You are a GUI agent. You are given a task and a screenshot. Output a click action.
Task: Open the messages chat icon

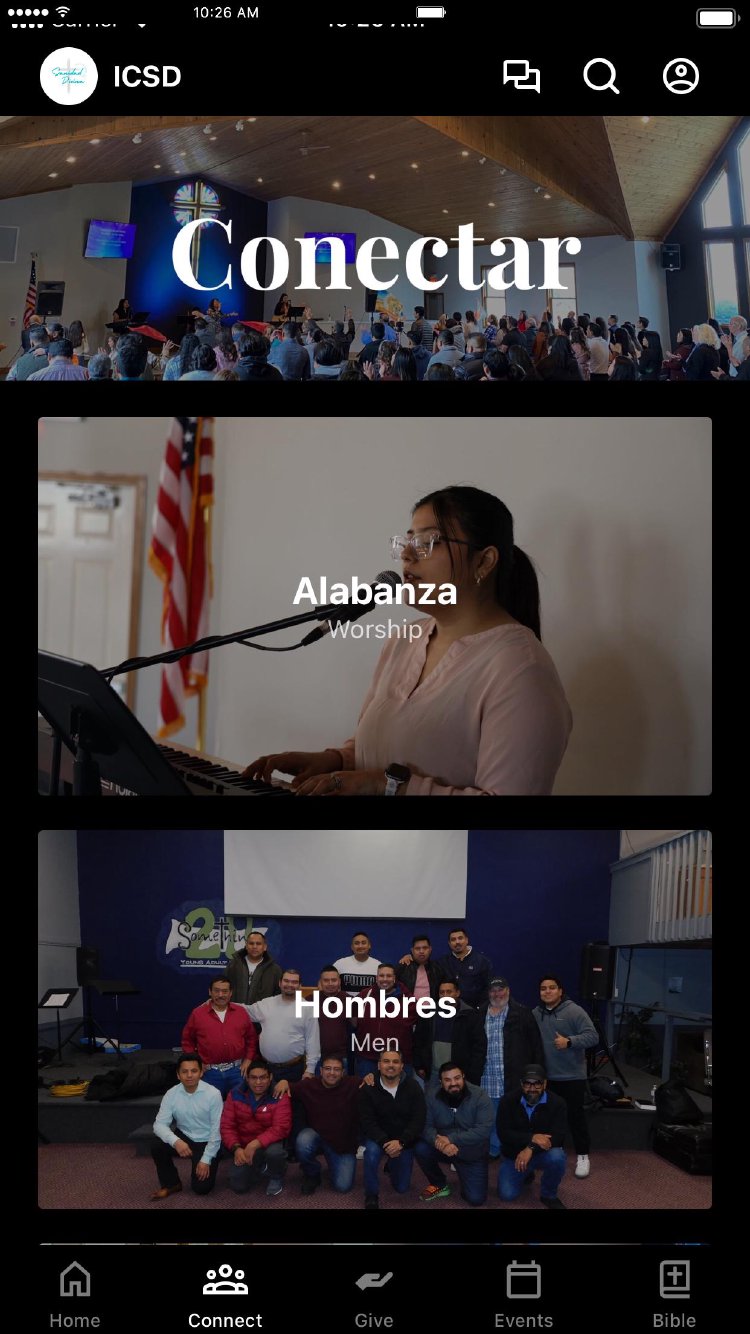coord(521,77)
